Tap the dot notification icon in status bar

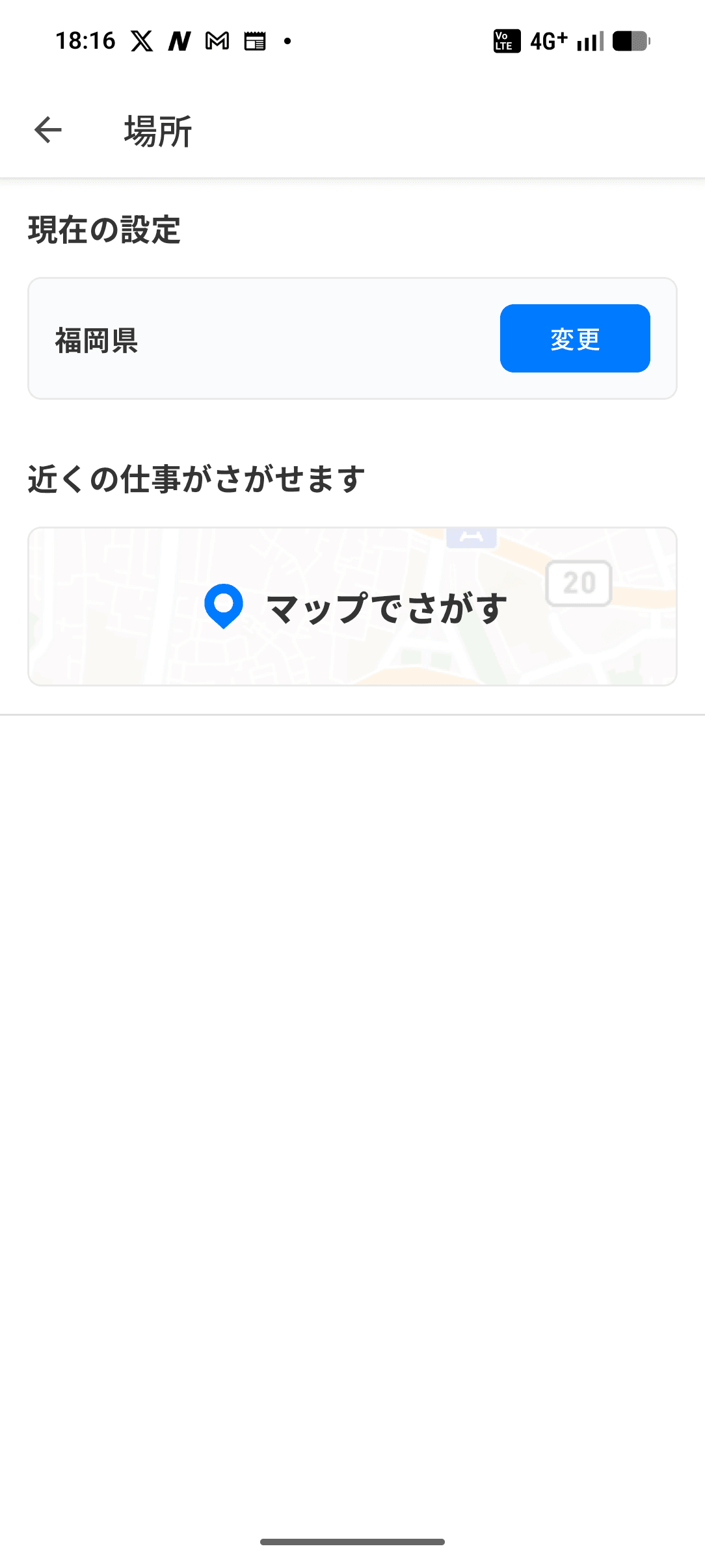286,42
